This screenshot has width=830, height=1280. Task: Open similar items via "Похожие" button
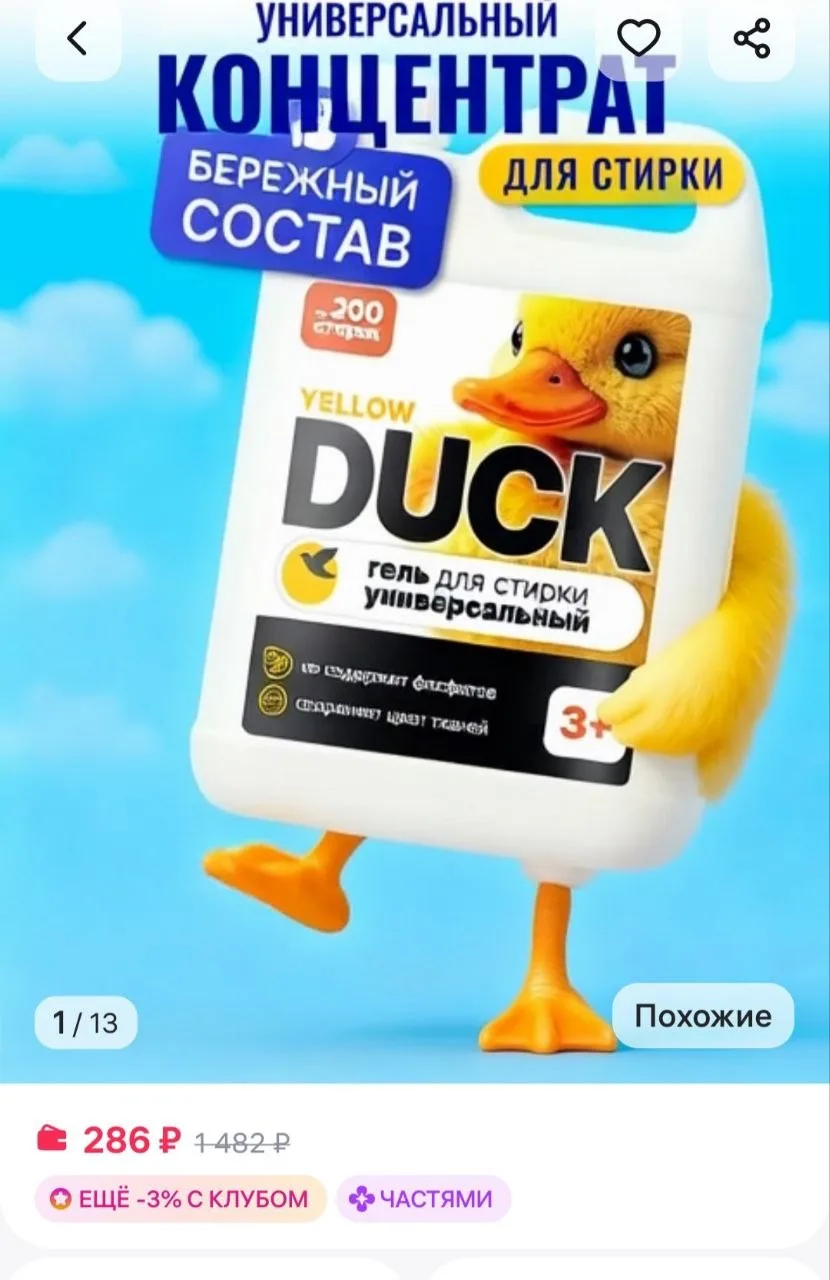click(x=703, y=1016)
